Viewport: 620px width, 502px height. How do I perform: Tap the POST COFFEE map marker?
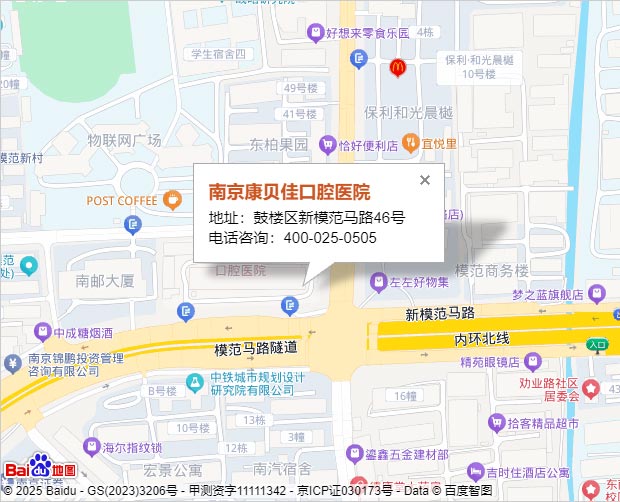click(171, 200)
